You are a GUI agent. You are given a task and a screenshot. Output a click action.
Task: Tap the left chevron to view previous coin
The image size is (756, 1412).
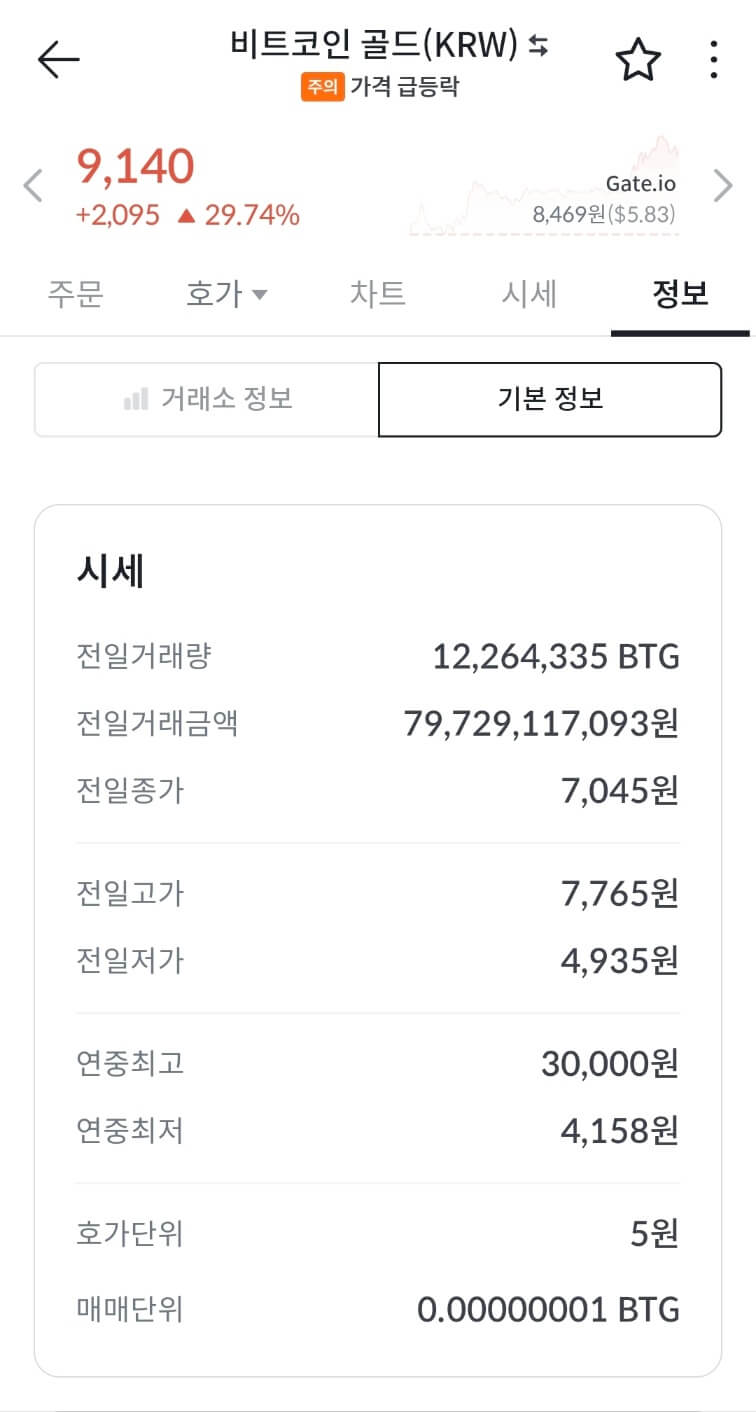31,184
